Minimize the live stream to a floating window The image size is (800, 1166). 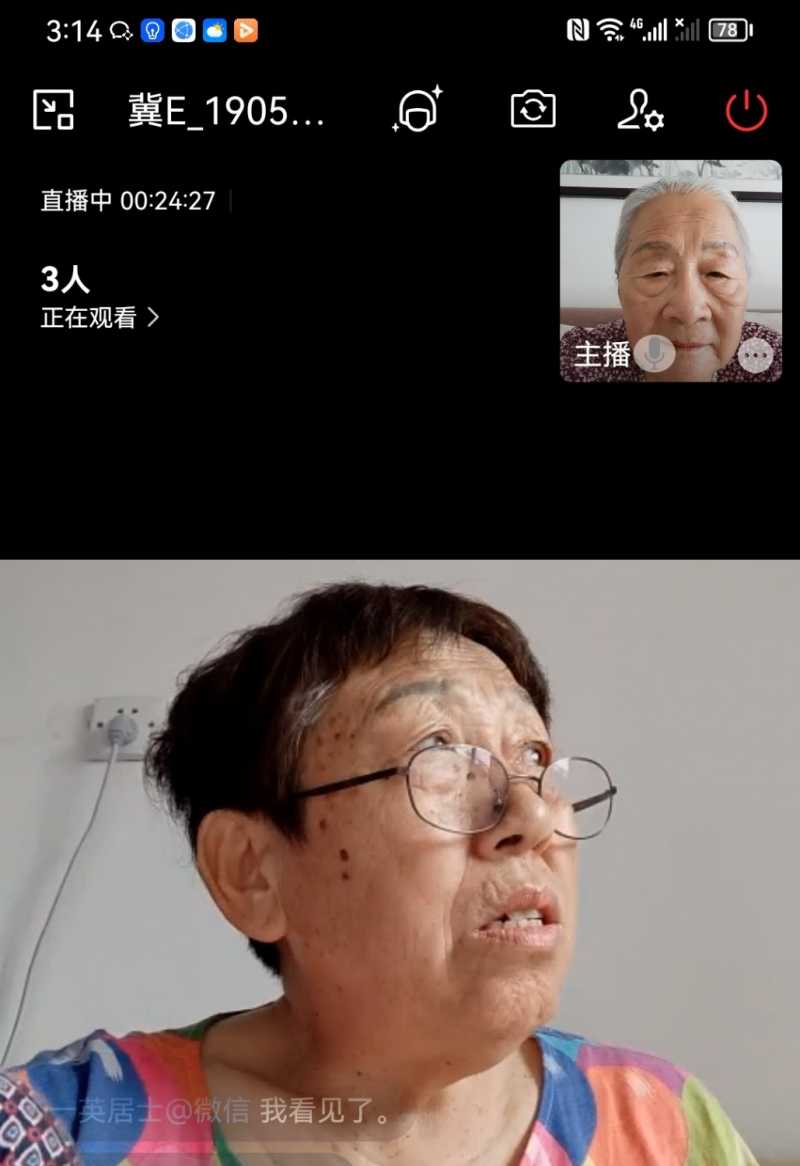coord(53,109)
